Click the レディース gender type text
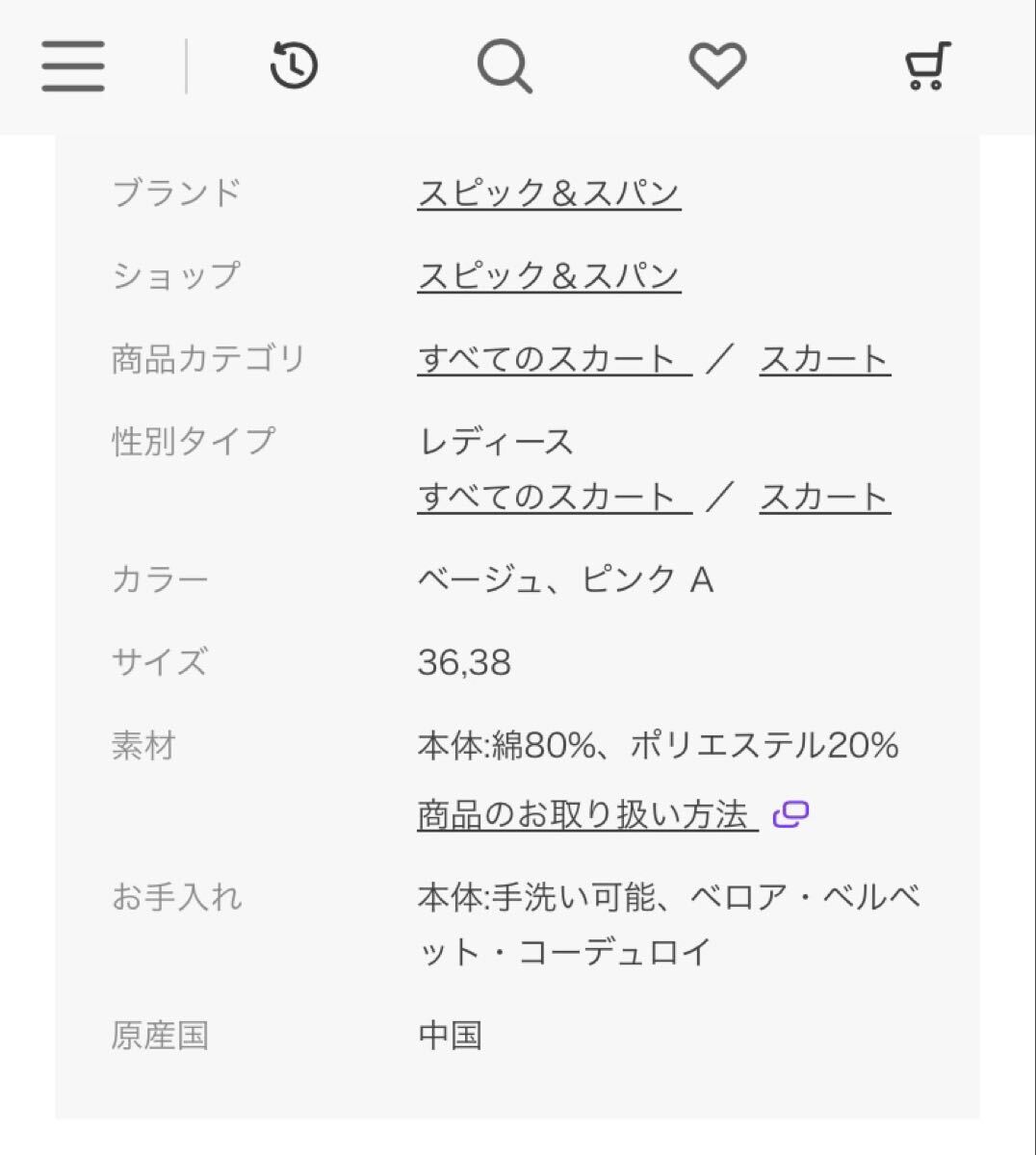Image resolution: width=1036 pixels, height=1155 pixels. 494,440
